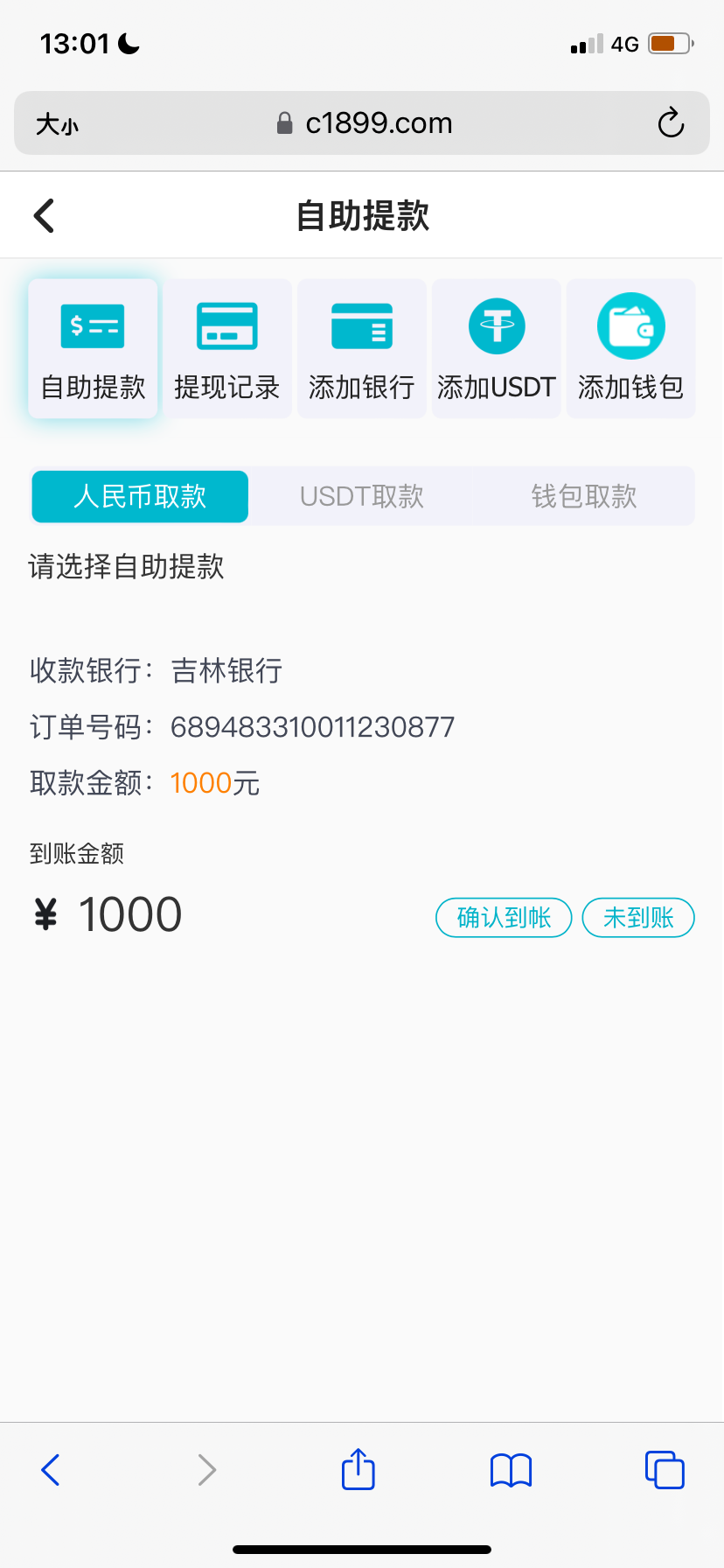
Task: Open the Safari share sheet
Action: 358,1469
